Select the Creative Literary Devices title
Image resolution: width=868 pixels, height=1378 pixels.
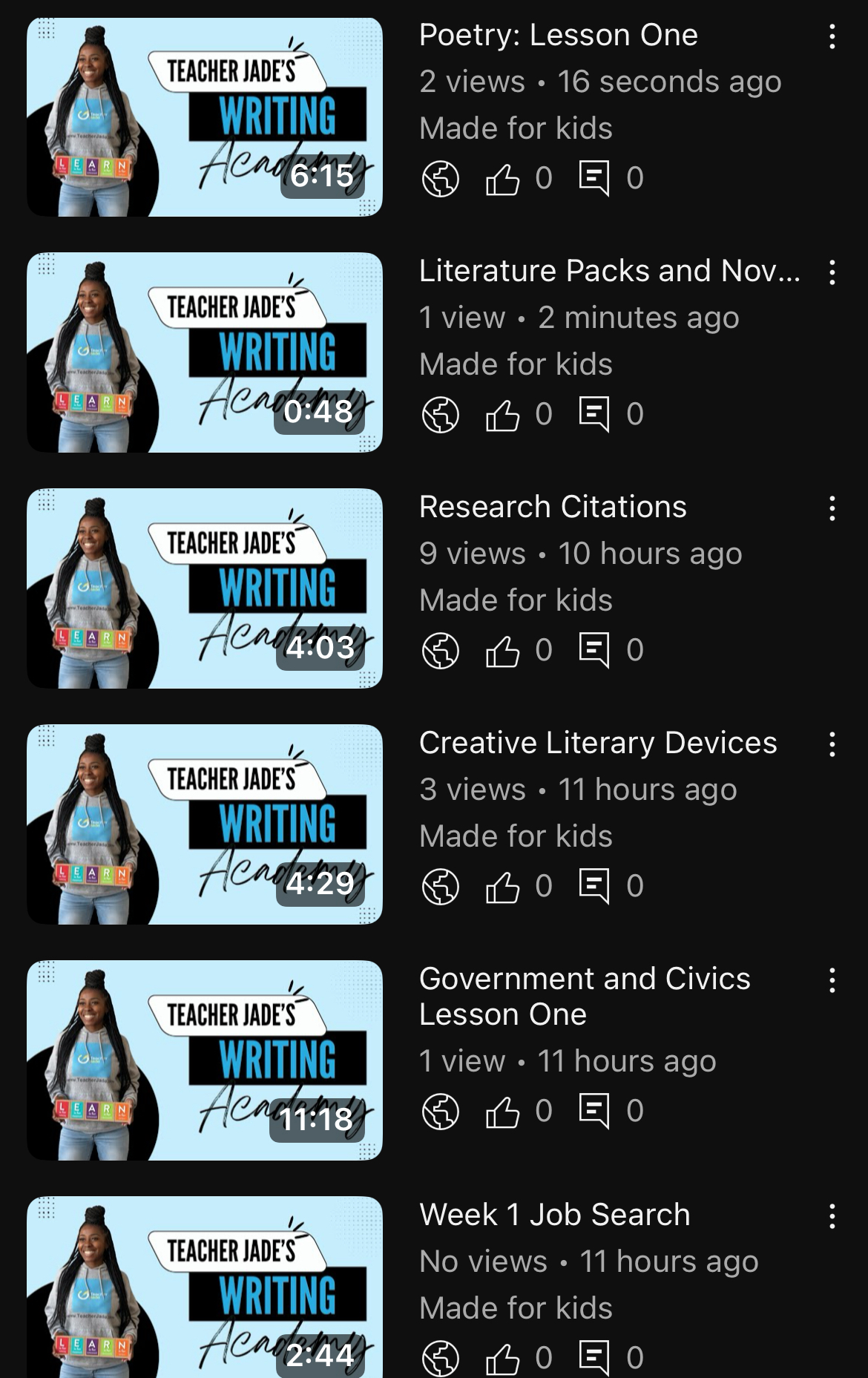(598, 744)
